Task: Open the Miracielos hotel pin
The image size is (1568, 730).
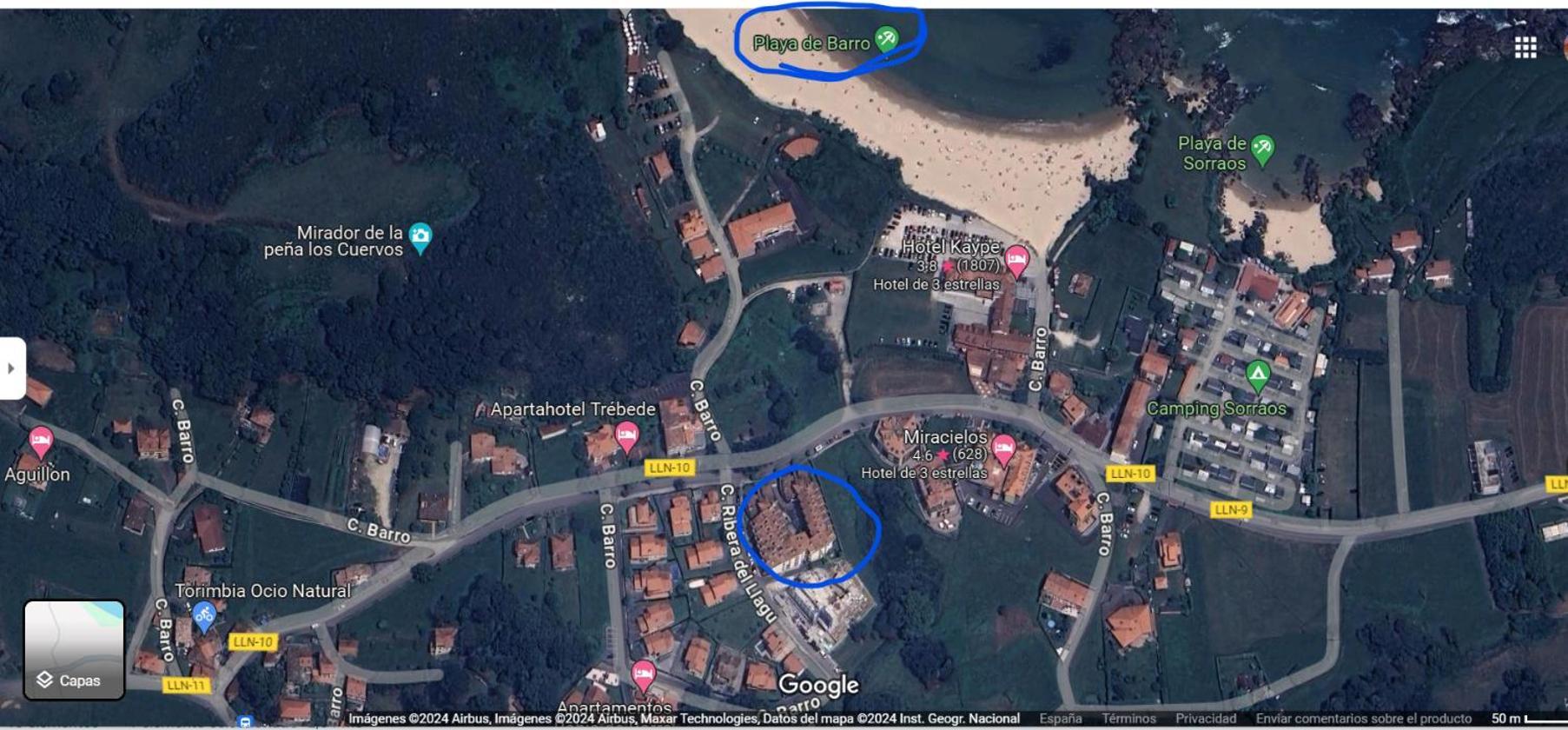Action: pyautogui.click(x=1003, y=449)
